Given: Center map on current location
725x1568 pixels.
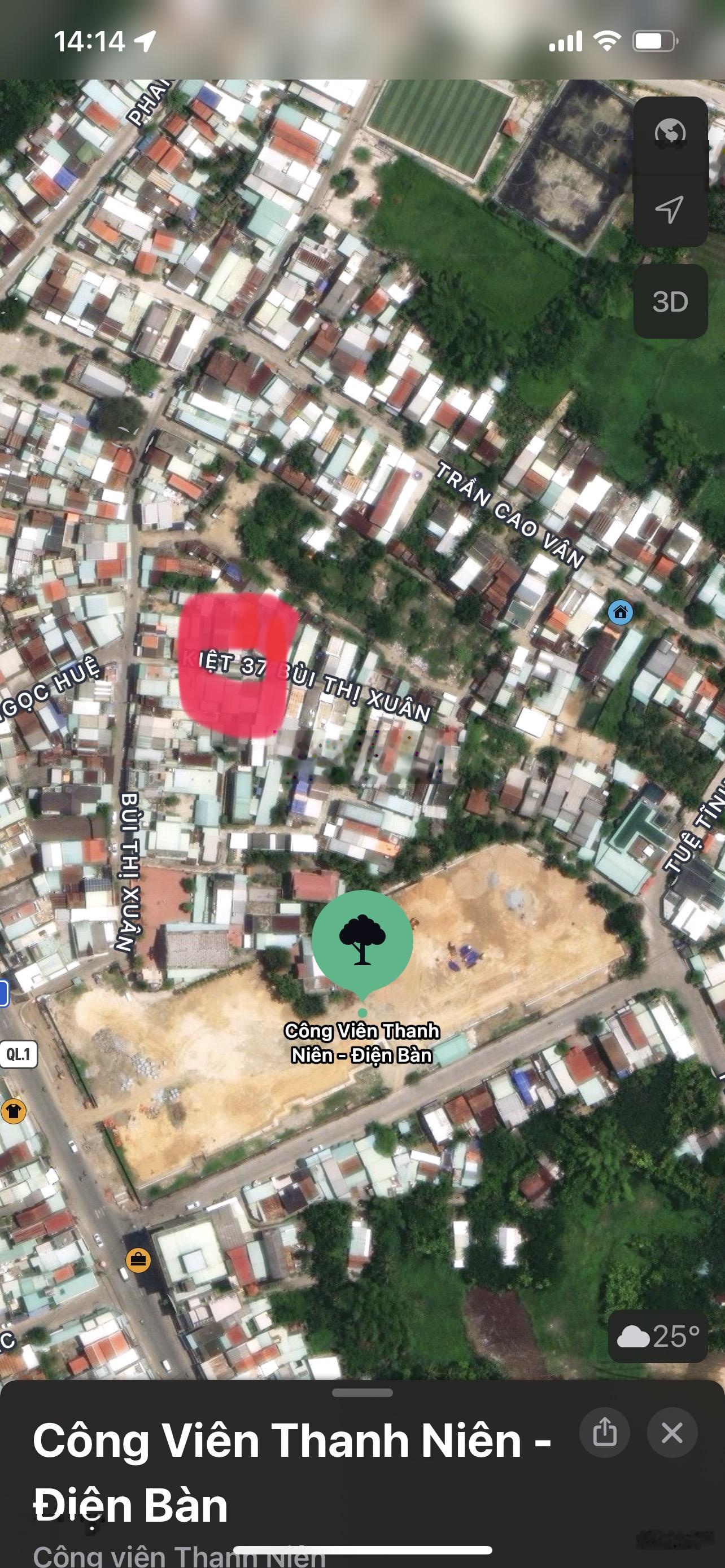Looking at the screenshot, I should 670,209.
